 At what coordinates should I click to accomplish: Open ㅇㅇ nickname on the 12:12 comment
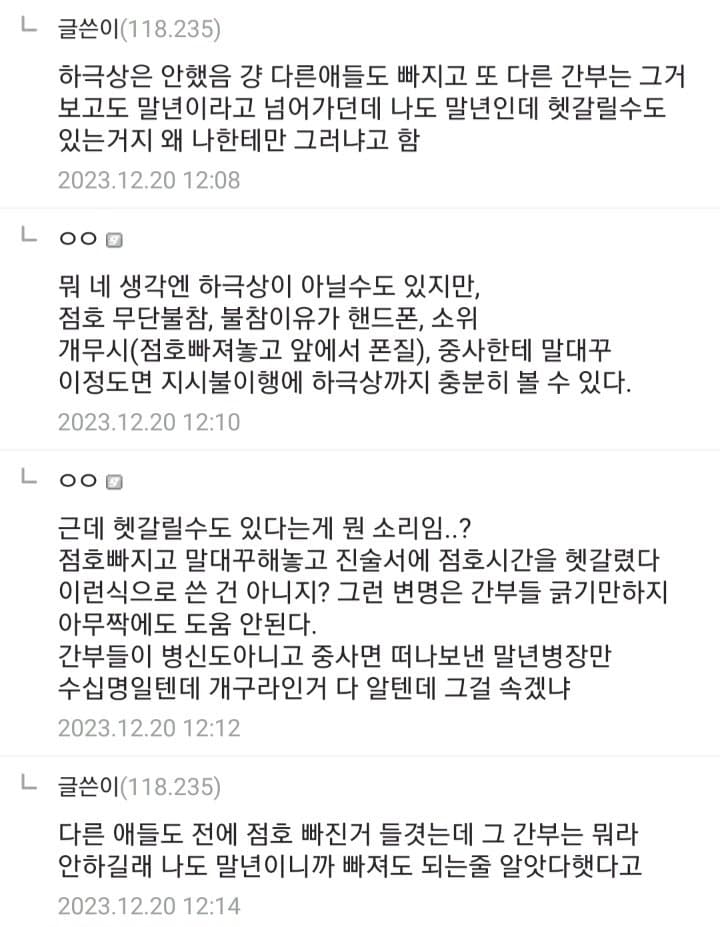78,481
